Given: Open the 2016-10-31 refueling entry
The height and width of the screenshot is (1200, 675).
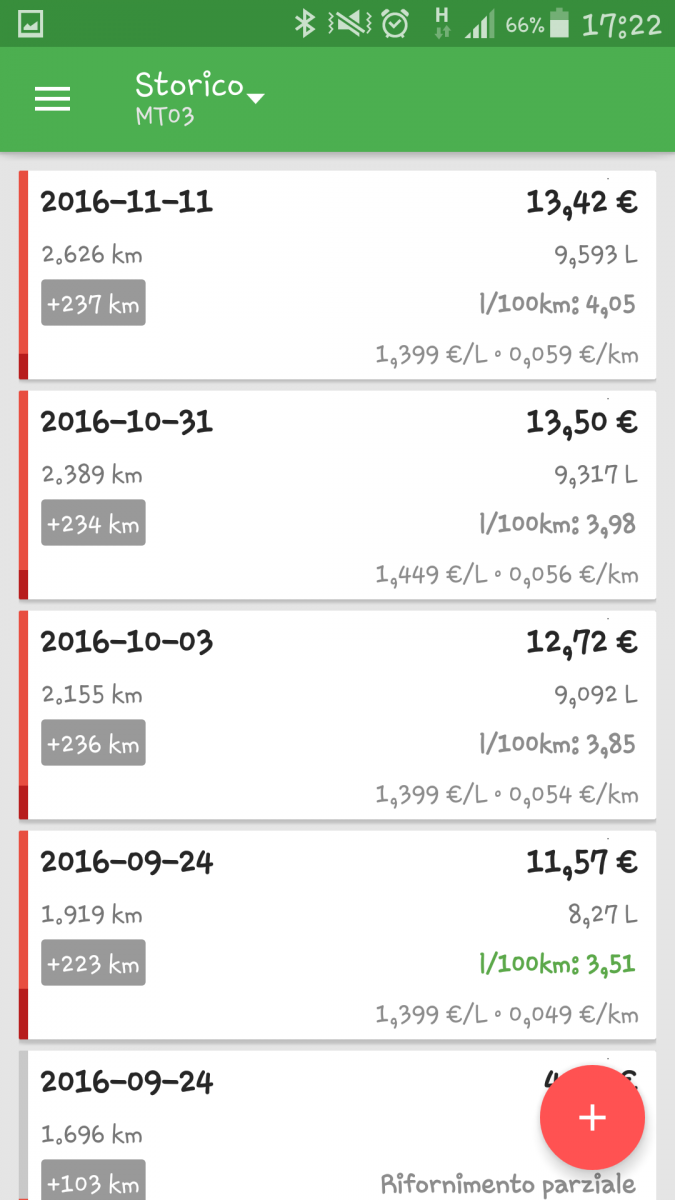Looking at the screenshot, I should coord(337,495).
